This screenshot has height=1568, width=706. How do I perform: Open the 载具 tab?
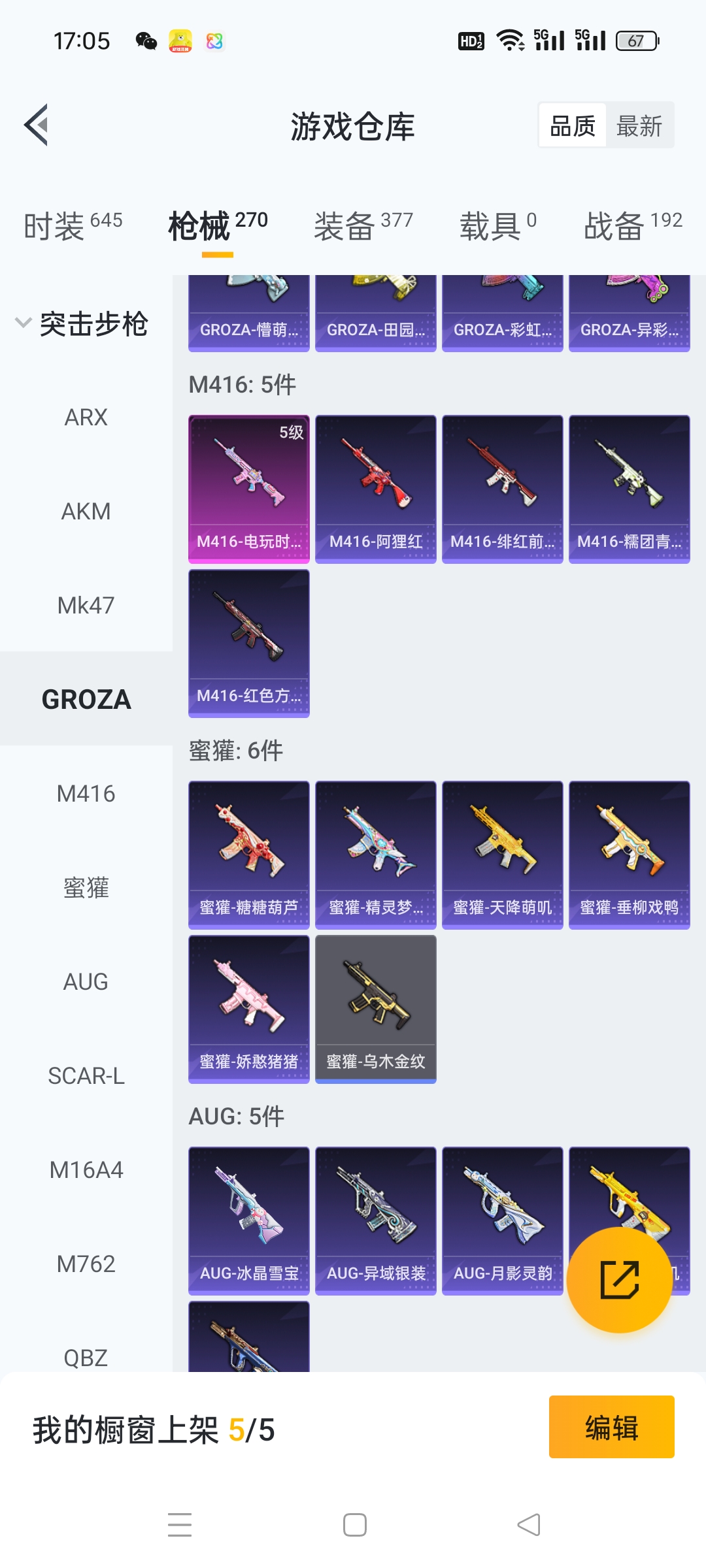pos(497,227)
